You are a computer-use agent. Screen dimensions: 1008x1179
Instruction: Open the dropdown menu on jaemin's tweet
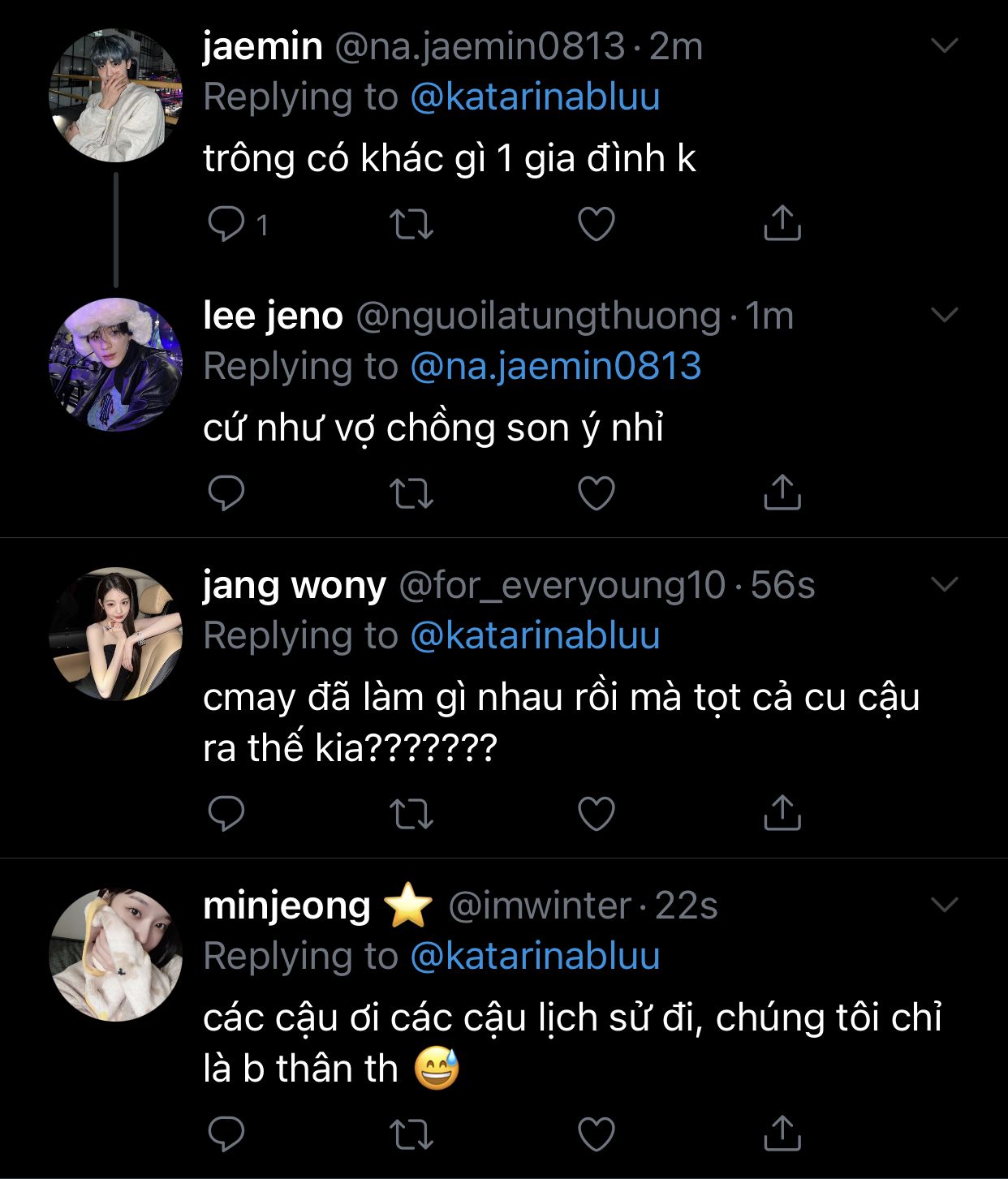(945, 45)
